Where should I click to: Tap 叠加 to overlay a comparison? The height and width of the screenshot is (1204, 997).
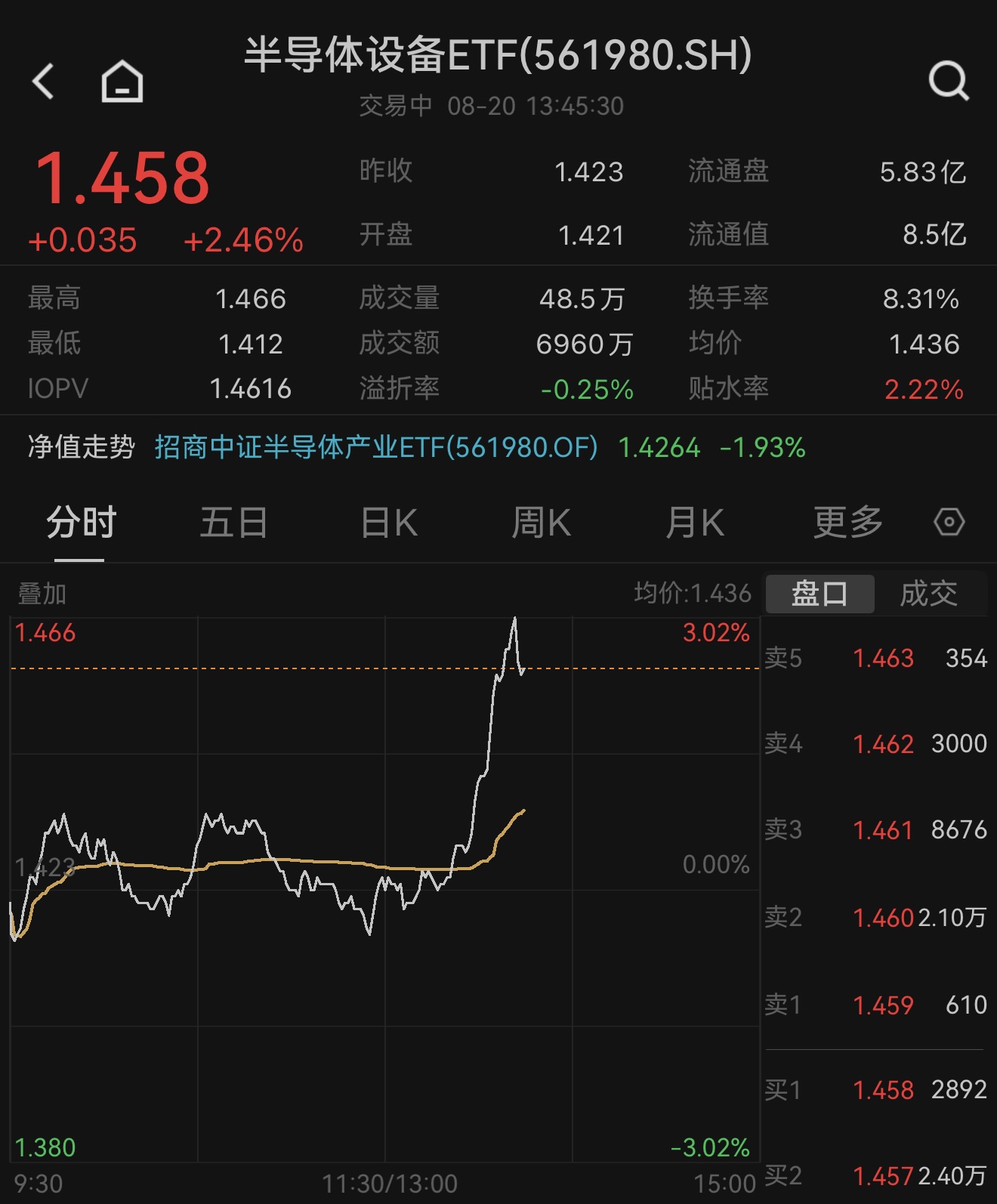pyautogui.click(x=42, y=594)
